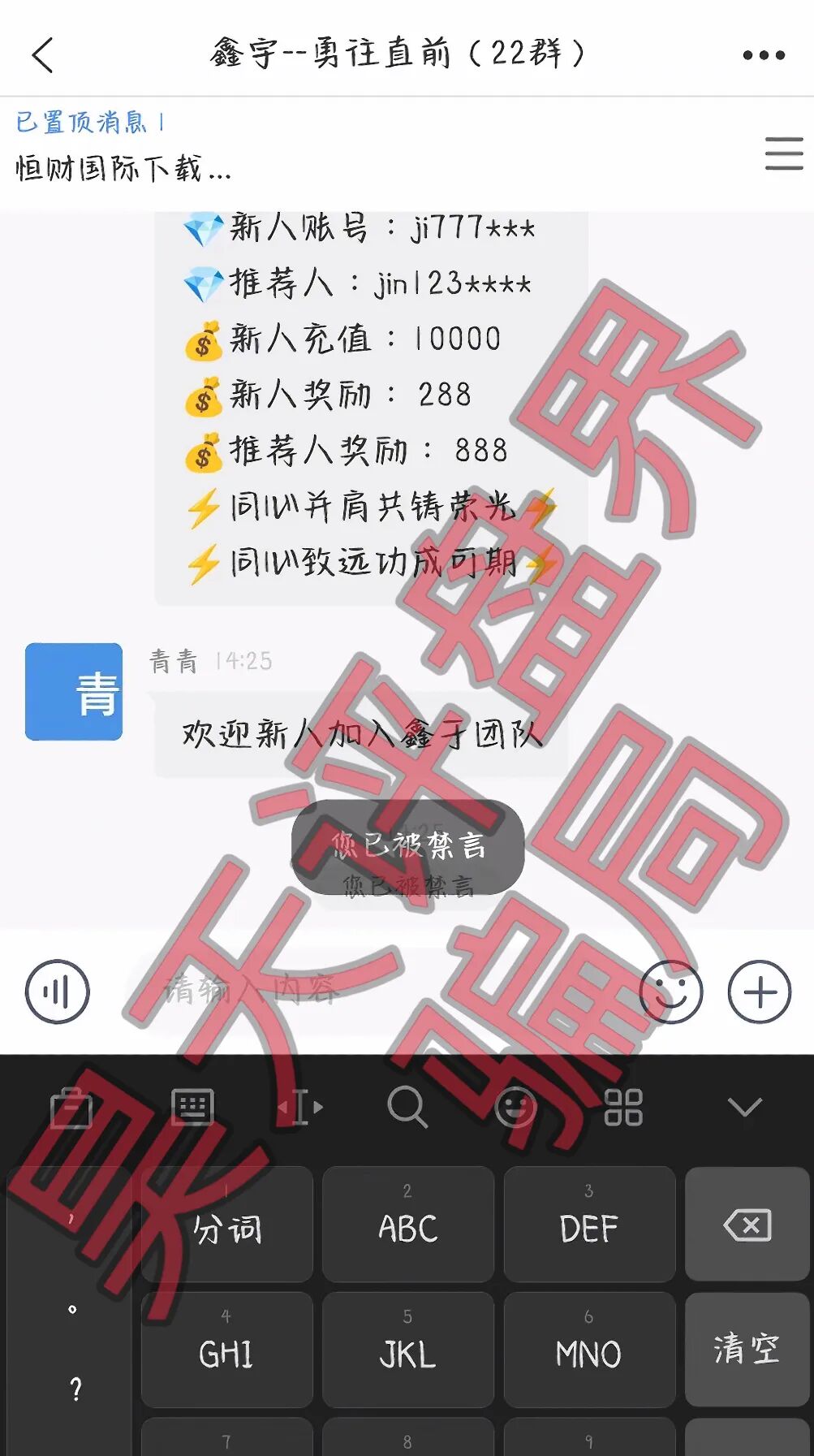Tap the hamburger lines icon under the three dots
Image resolution: width=814 pixels, height=1456 pixels.
[x=782, y=154]
